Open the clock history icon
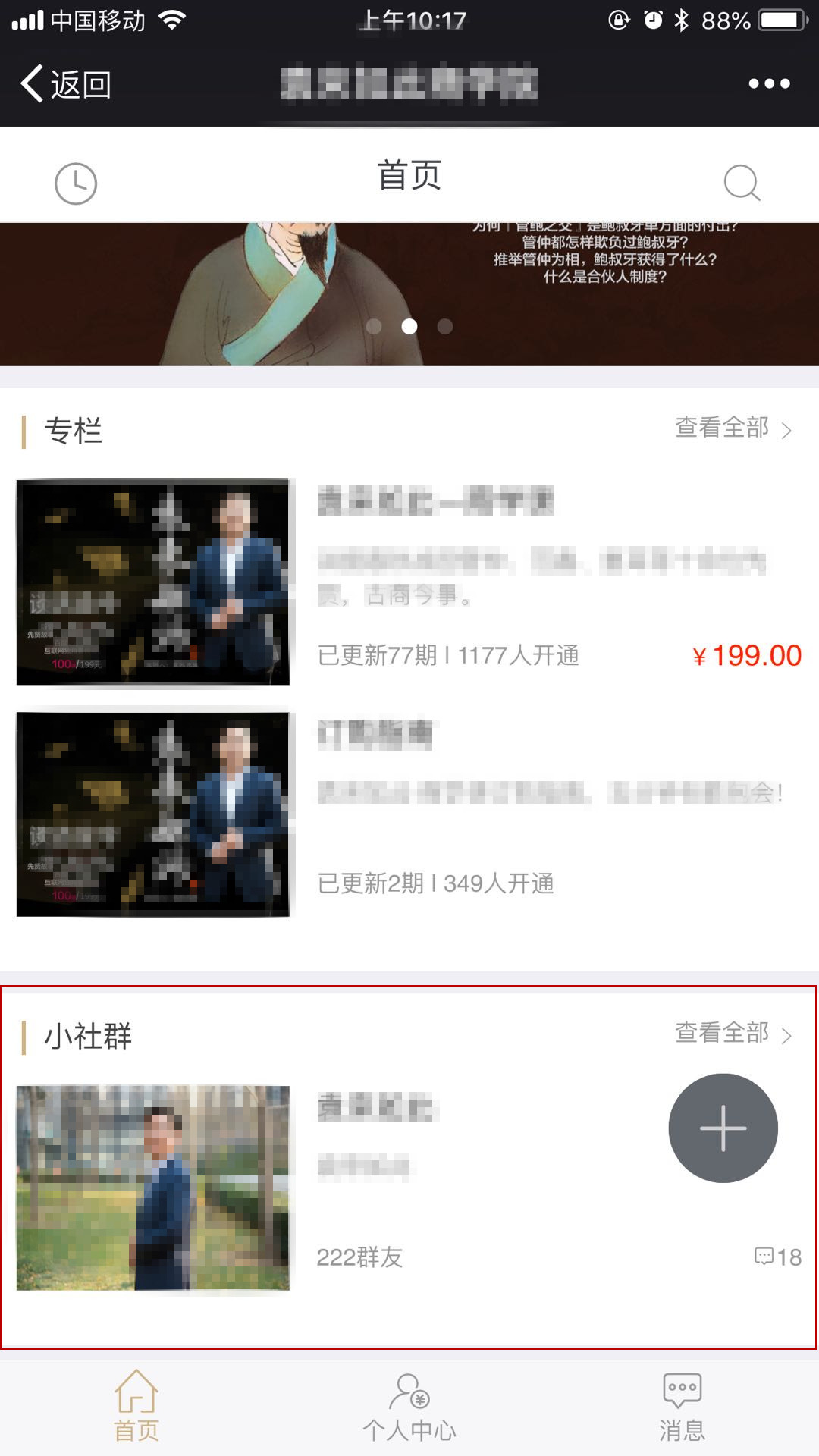The width and height of the screenshot is (819, 1456). [76, 183]
